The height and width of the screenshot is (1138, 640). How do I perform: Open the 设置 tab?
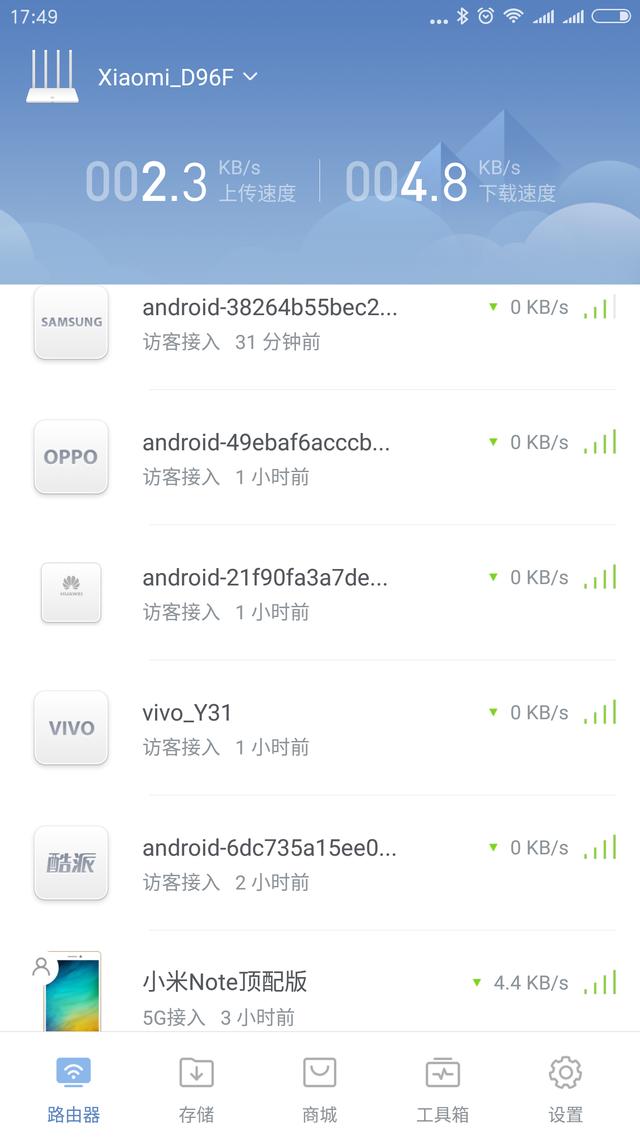(x=566, y=1089)
